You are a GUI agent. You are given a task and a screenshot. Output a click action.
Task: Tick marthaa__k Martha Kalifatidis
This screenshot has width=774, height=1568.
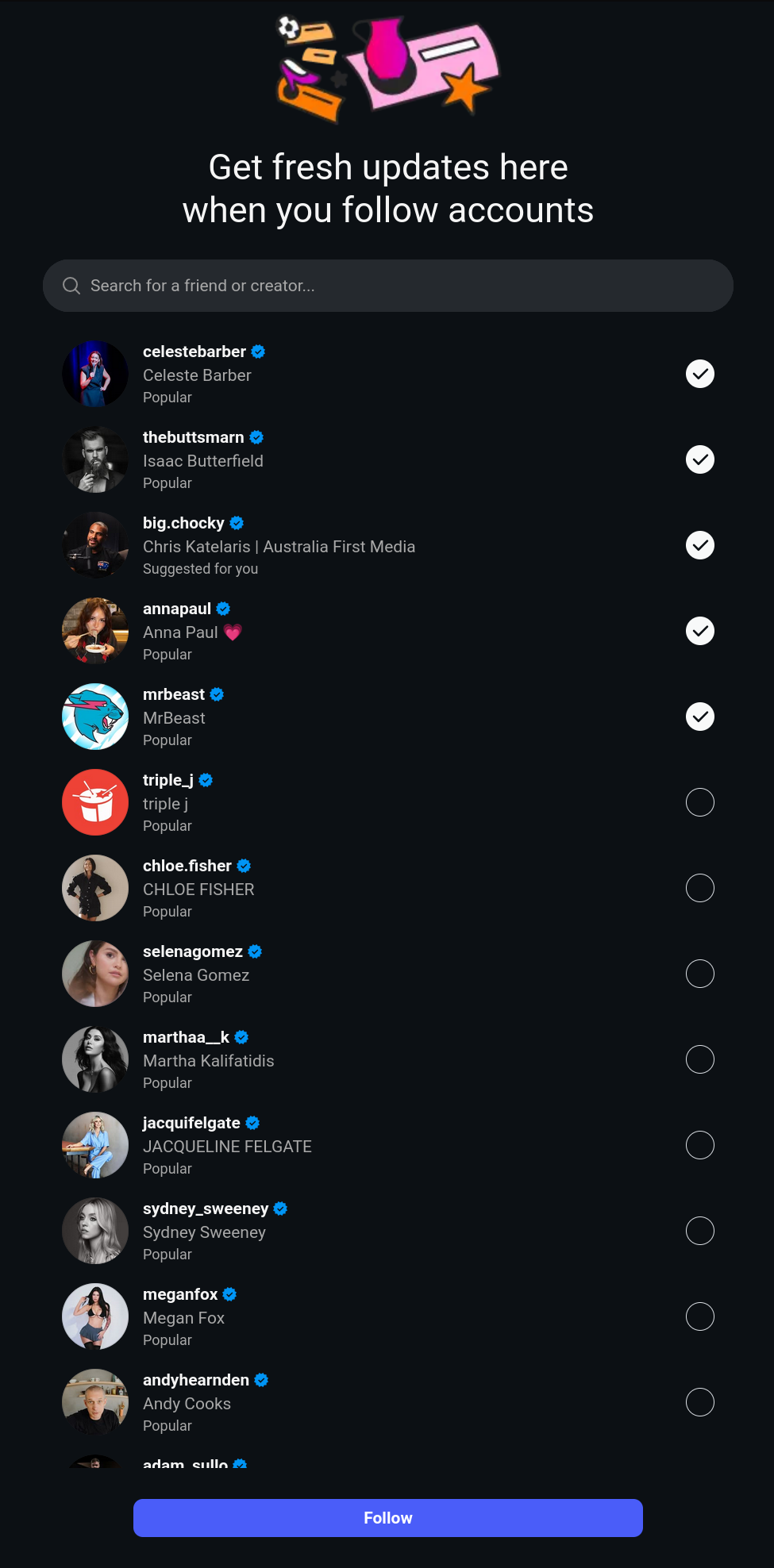(x=699, y=1059)
